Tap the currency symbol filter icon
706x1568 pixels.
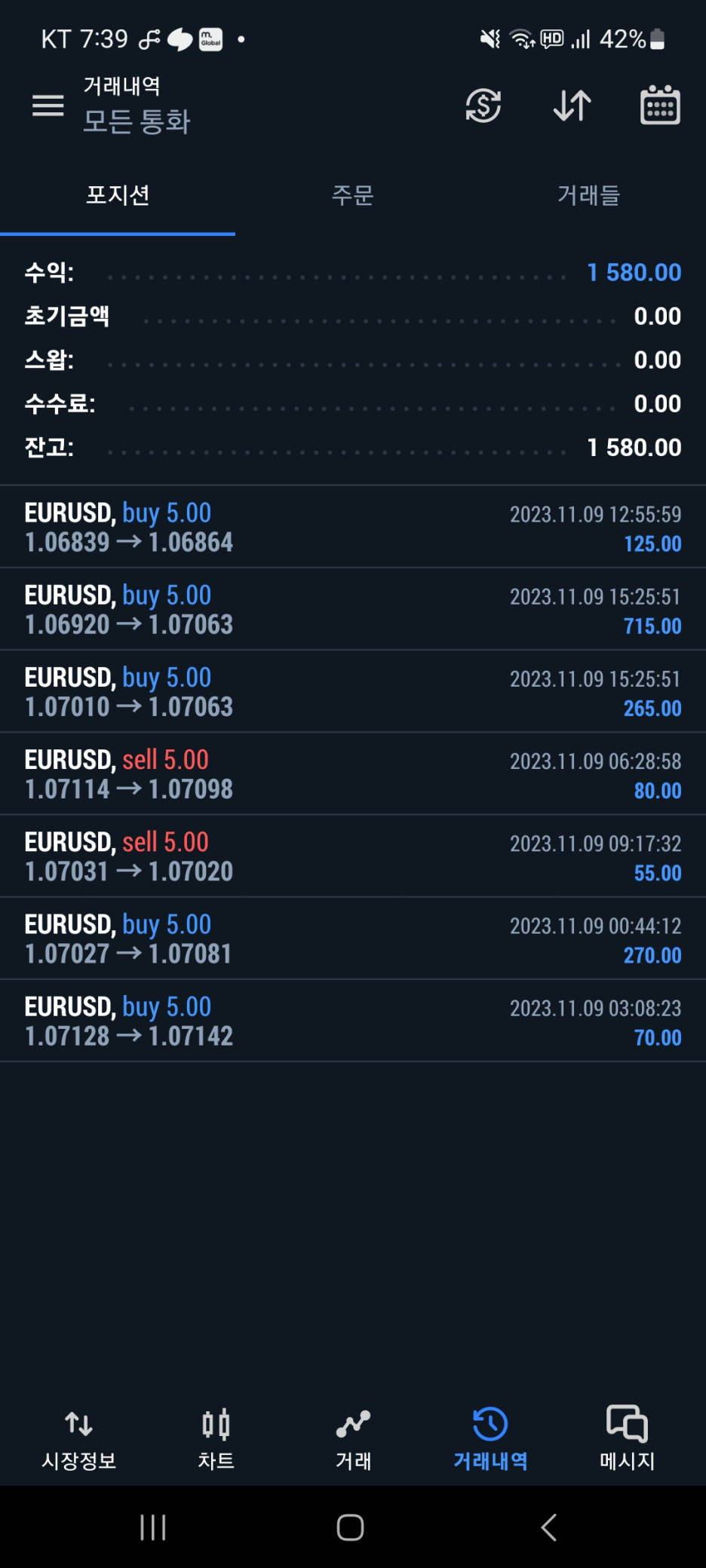[x=483, y=106]
